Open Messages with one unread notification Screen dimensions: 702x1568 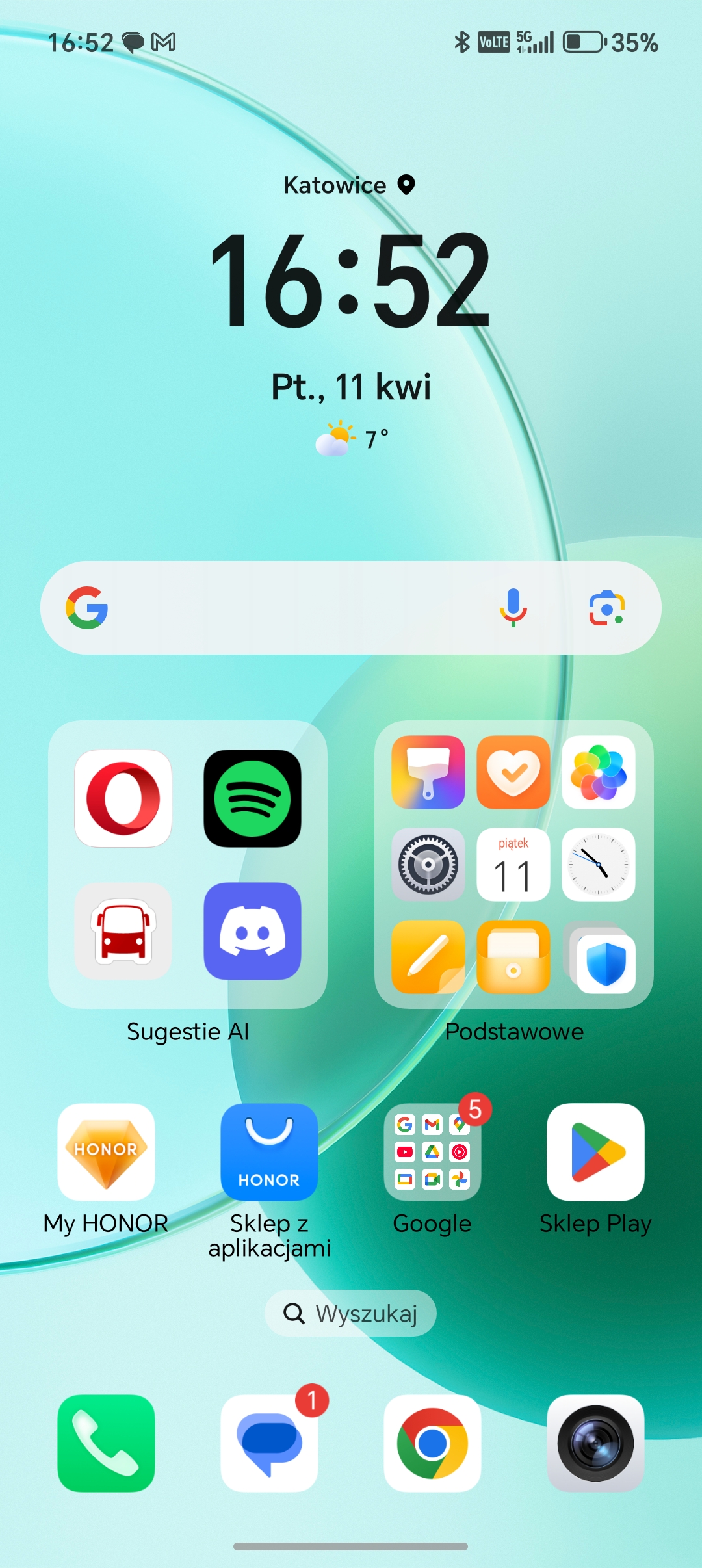pos(269,1443)
